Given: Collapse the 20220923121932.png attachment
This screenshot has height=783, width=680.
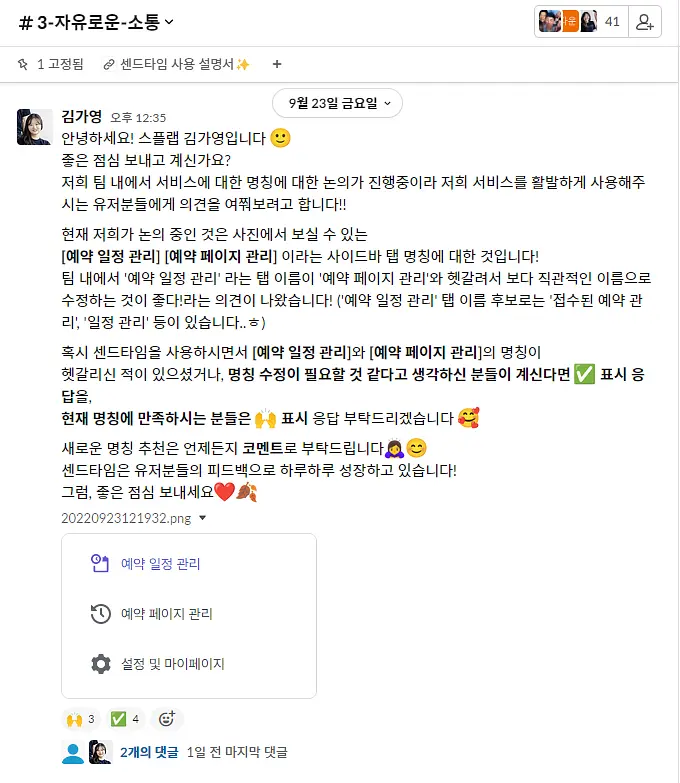Looking at the screenshot, I should coord(202,518).
